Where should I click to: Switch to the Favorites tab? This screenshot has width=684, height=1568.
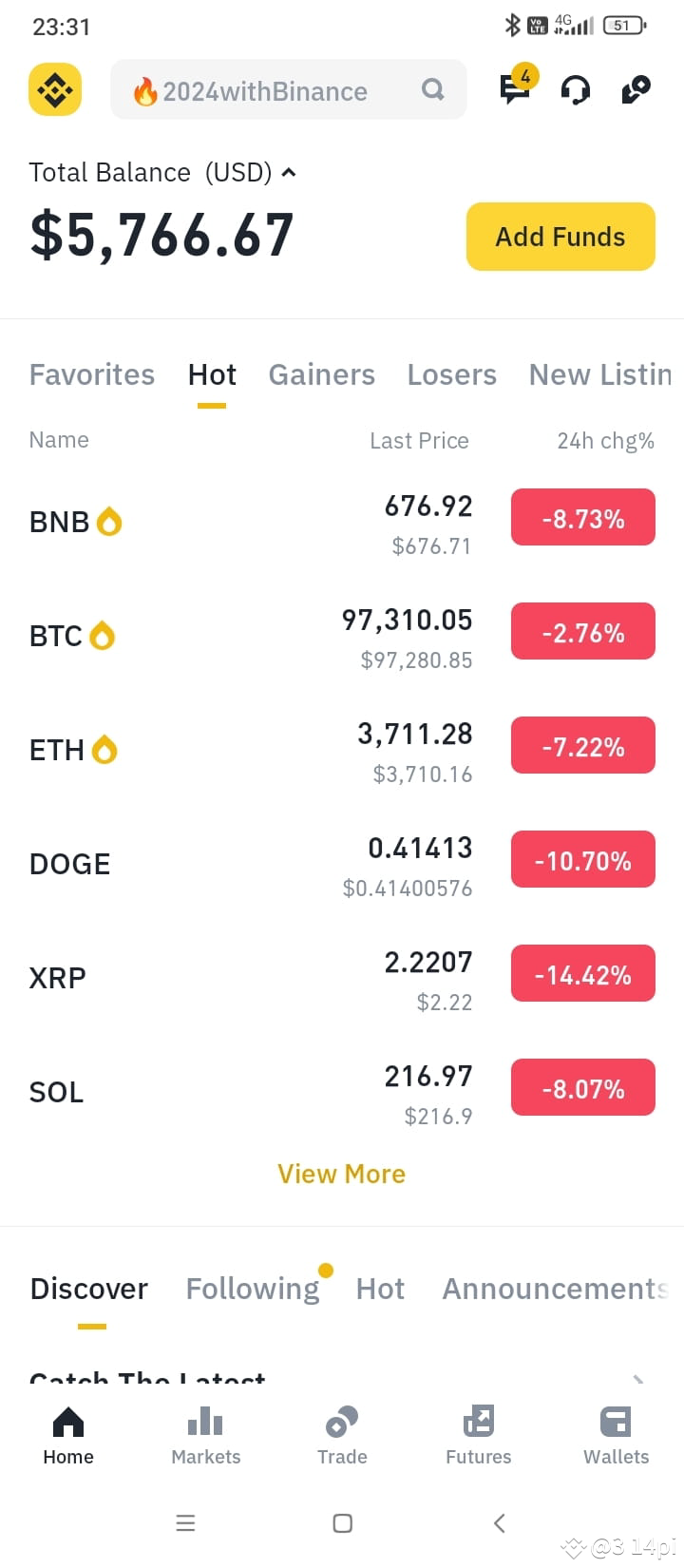tap(92, 374)
